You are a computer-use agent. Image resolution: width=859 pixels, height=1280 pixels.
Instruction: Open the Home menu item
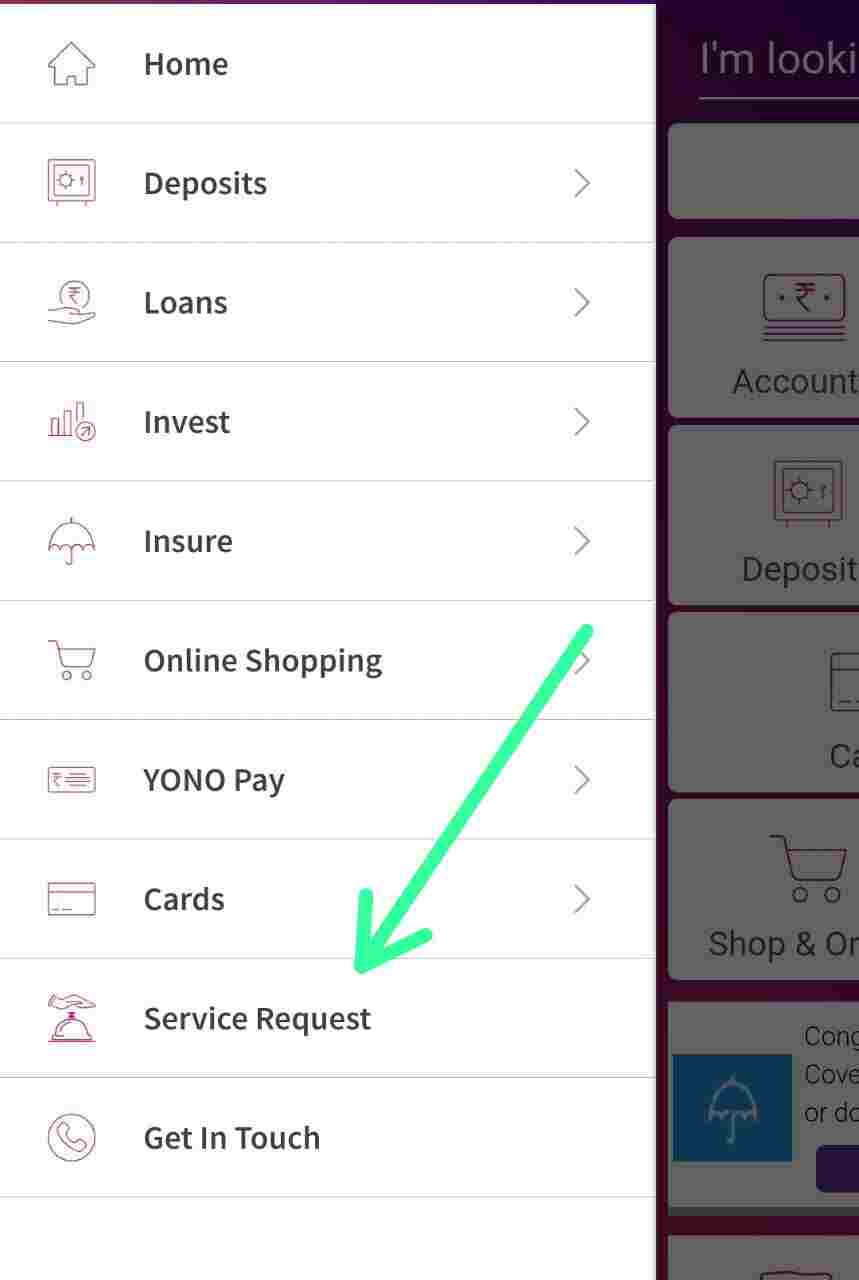[x=186, y=64]
